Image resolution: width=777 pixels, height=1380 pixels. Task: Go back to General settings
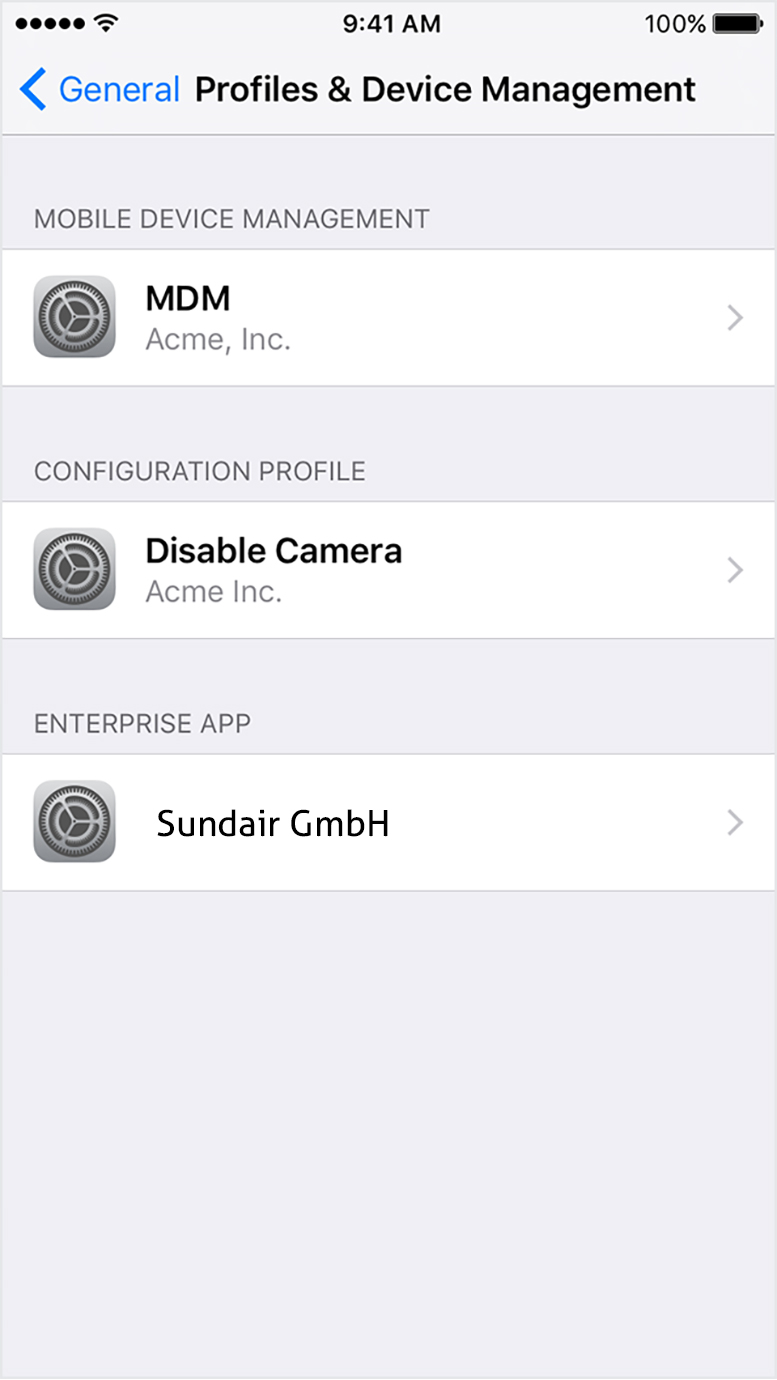pyautogui.click(x=99, y=90)
